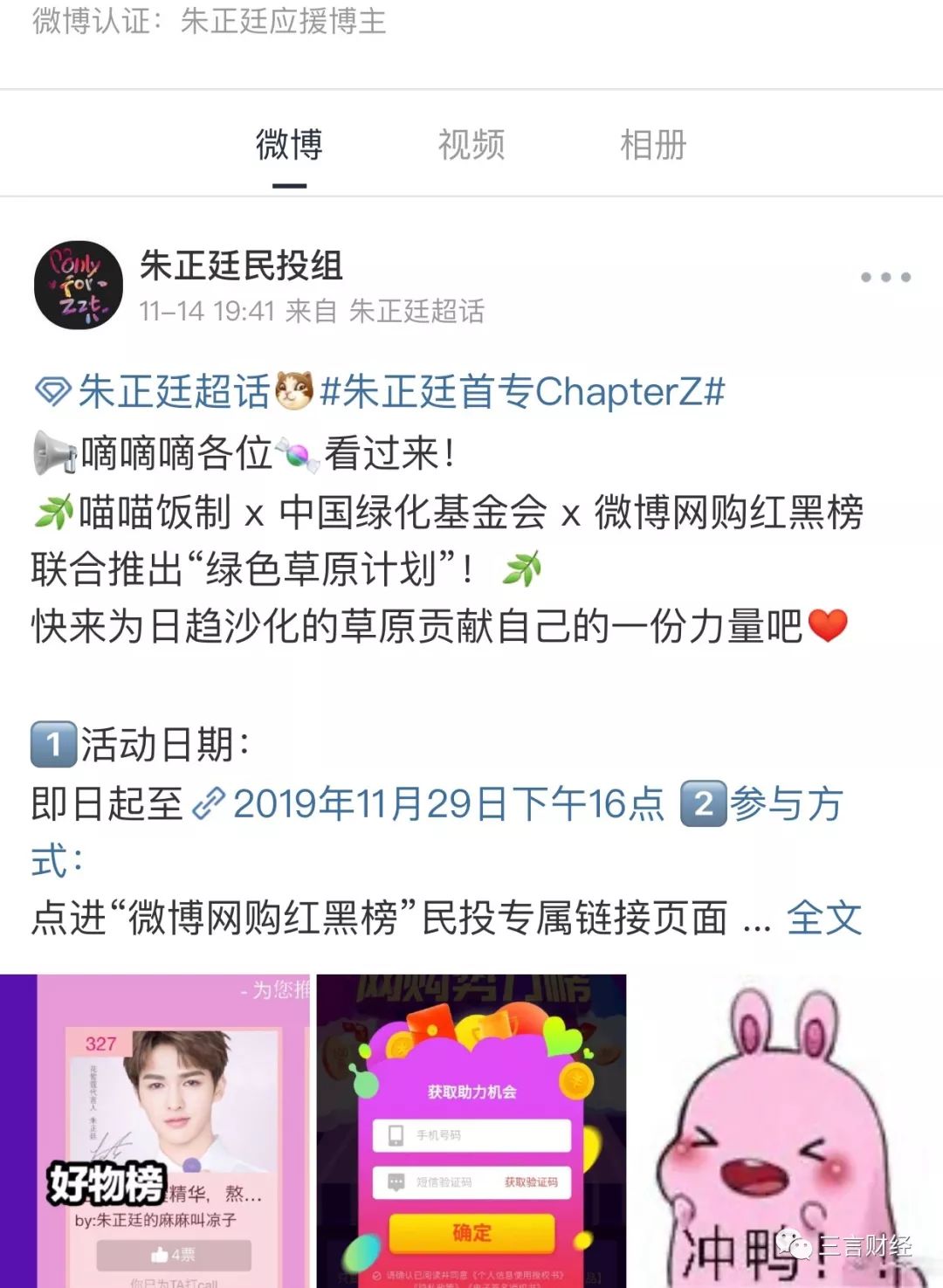Expand the post with 全文
943x1288 pixels.
point(823,918)
